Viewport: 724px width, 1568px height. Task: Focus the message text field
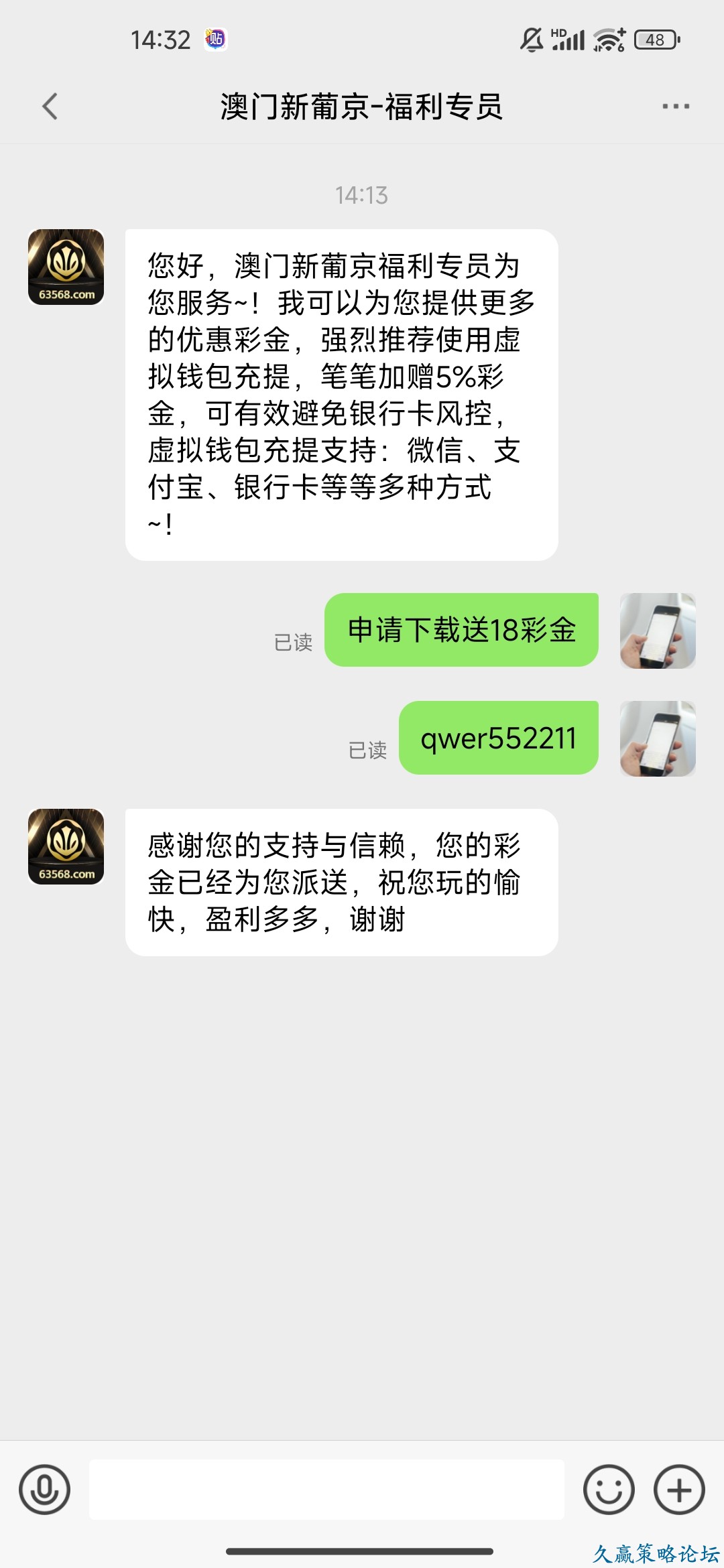pos(326,1490)
